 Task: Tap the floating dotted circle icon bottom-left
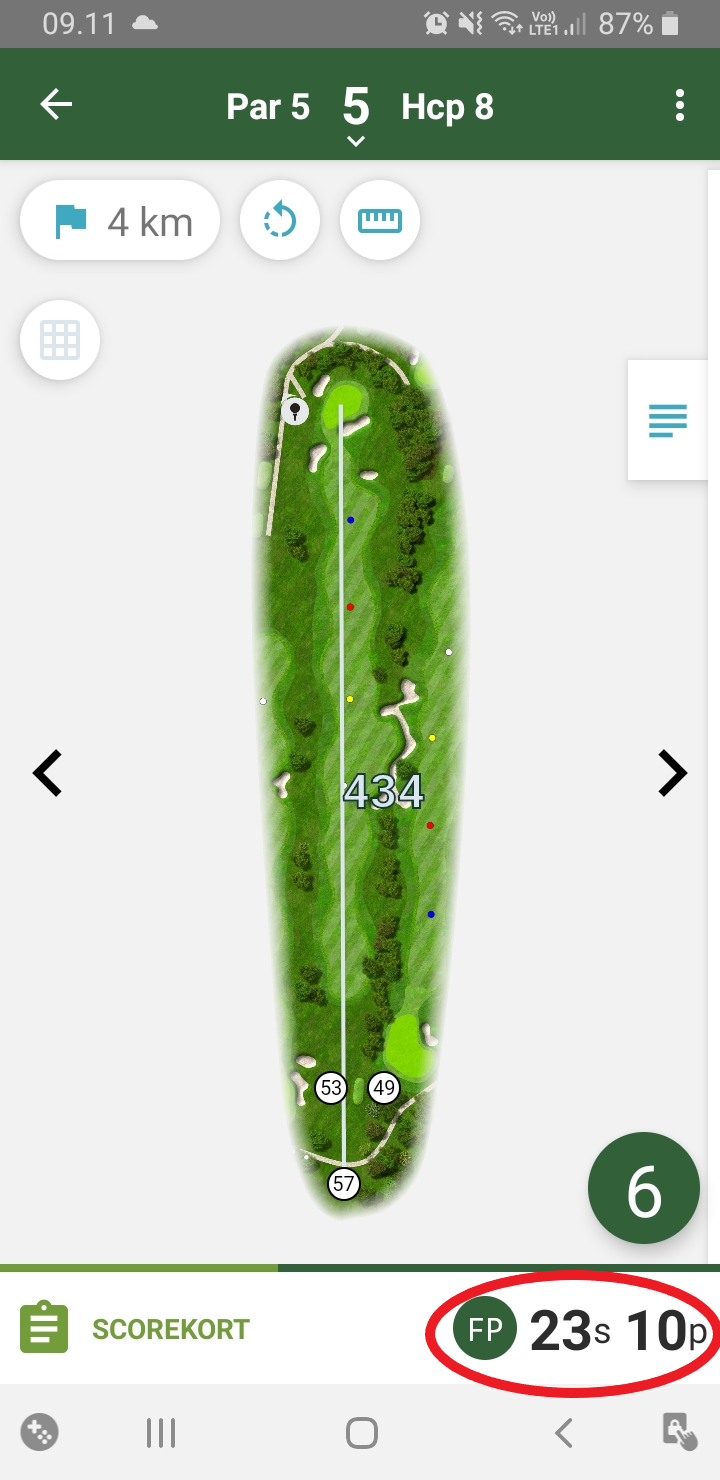(x=40, y=1431)
